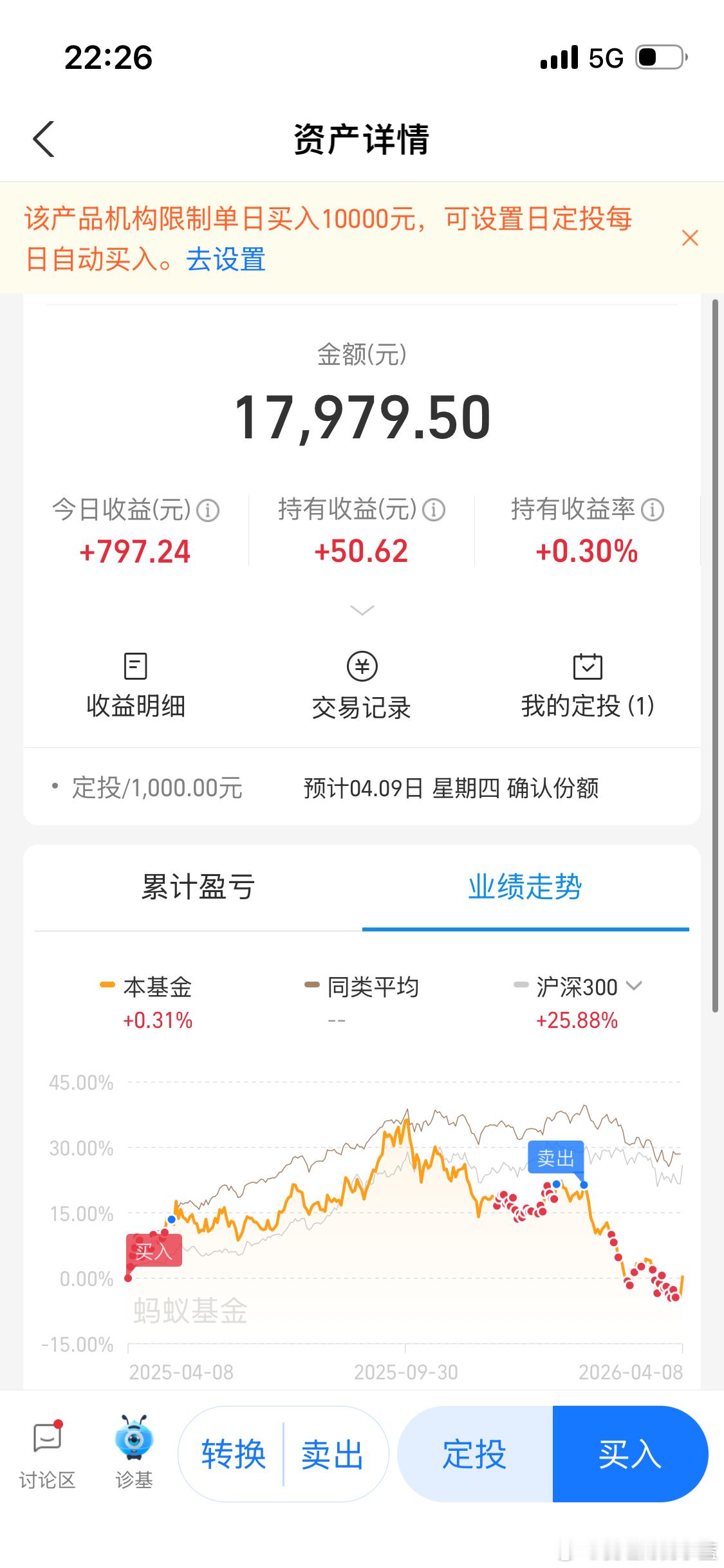Open the 交易记录 transaction records icon
Screen dimensions: 724x1568
tap(362, 684)
